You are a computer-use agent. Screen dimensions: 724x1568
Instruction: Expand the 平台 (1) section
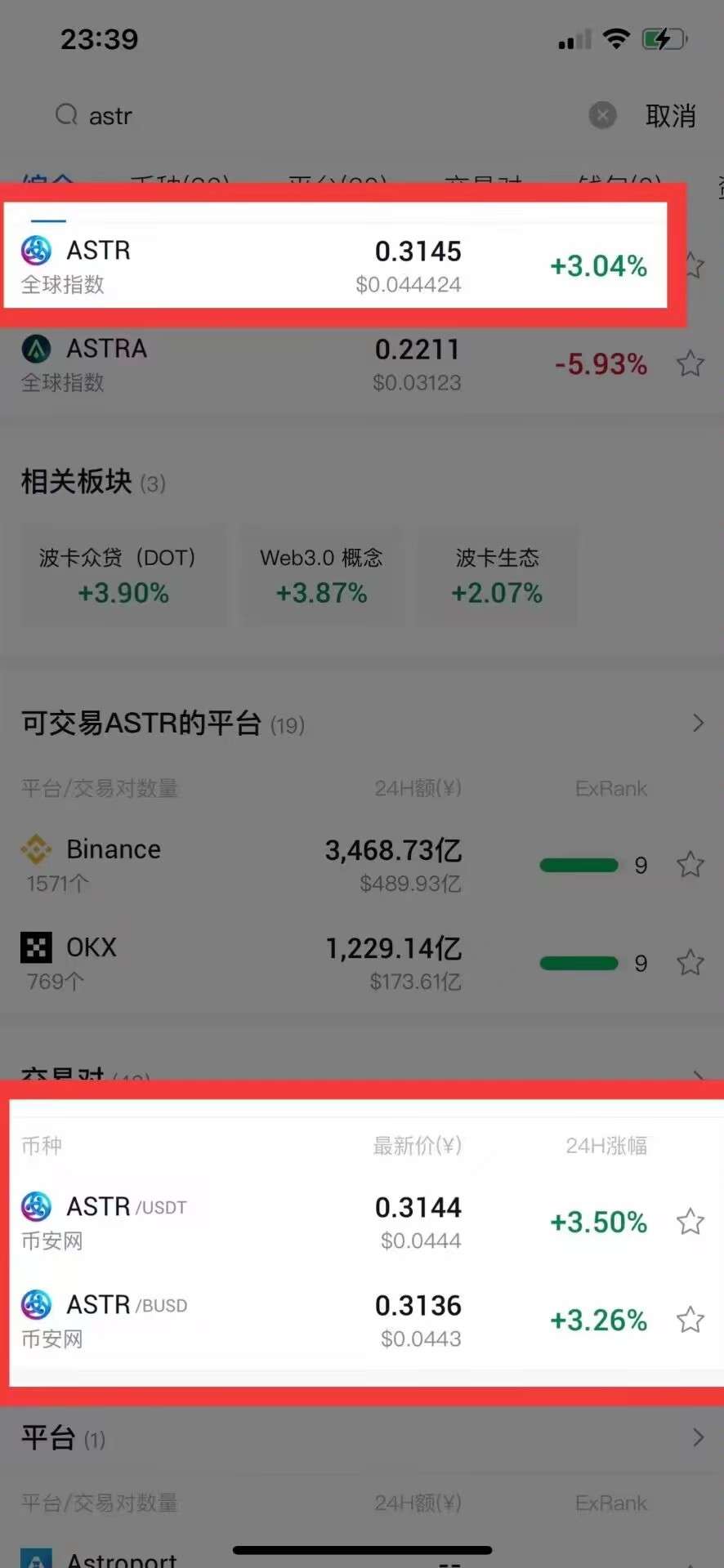coord(697,1438)
